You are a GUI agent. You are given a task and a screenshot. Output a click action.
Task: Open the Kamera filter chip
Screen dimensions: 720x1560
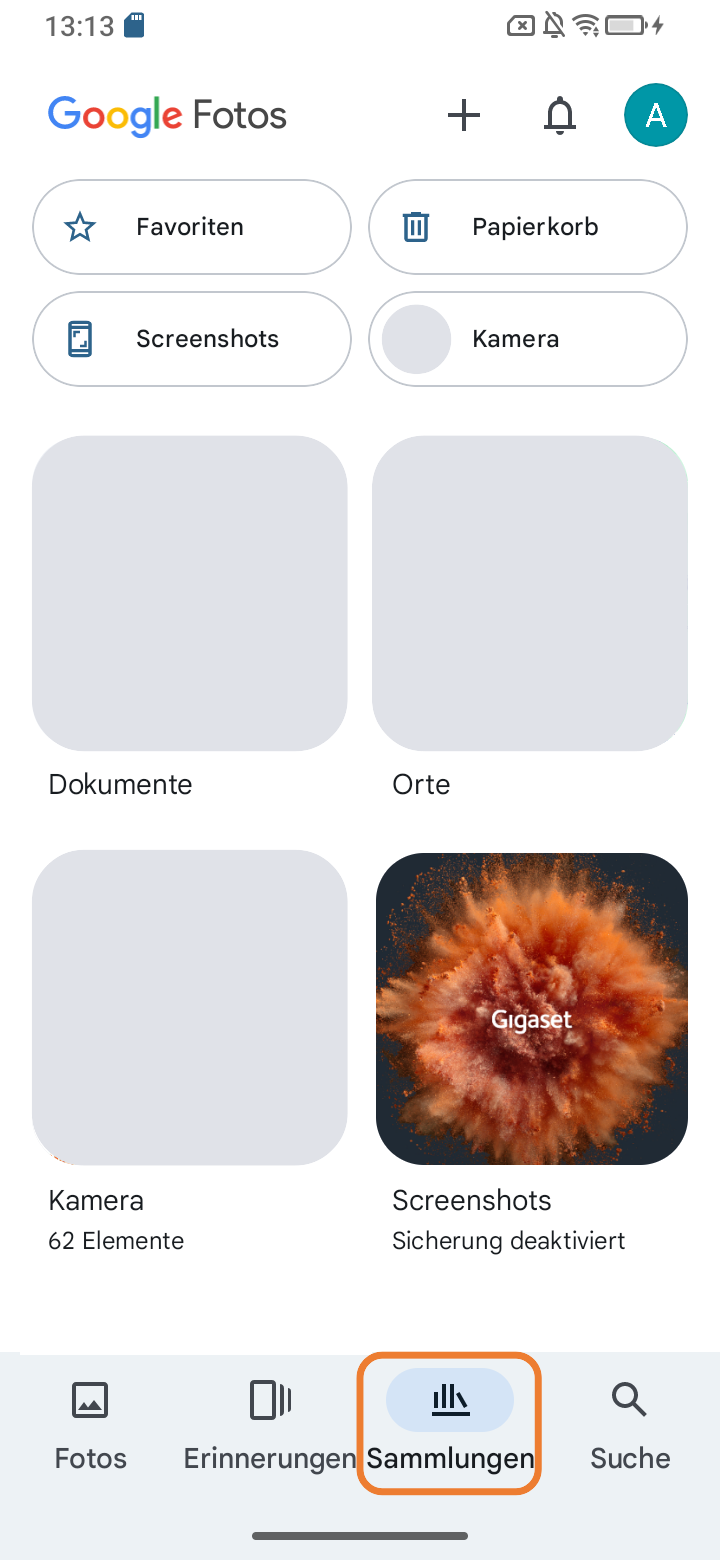527,338
